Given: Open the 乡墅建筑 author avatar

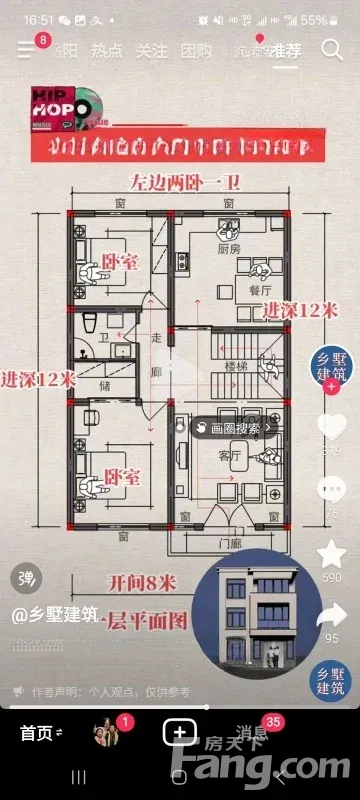Looking at the screenshot, I should 331,368.
